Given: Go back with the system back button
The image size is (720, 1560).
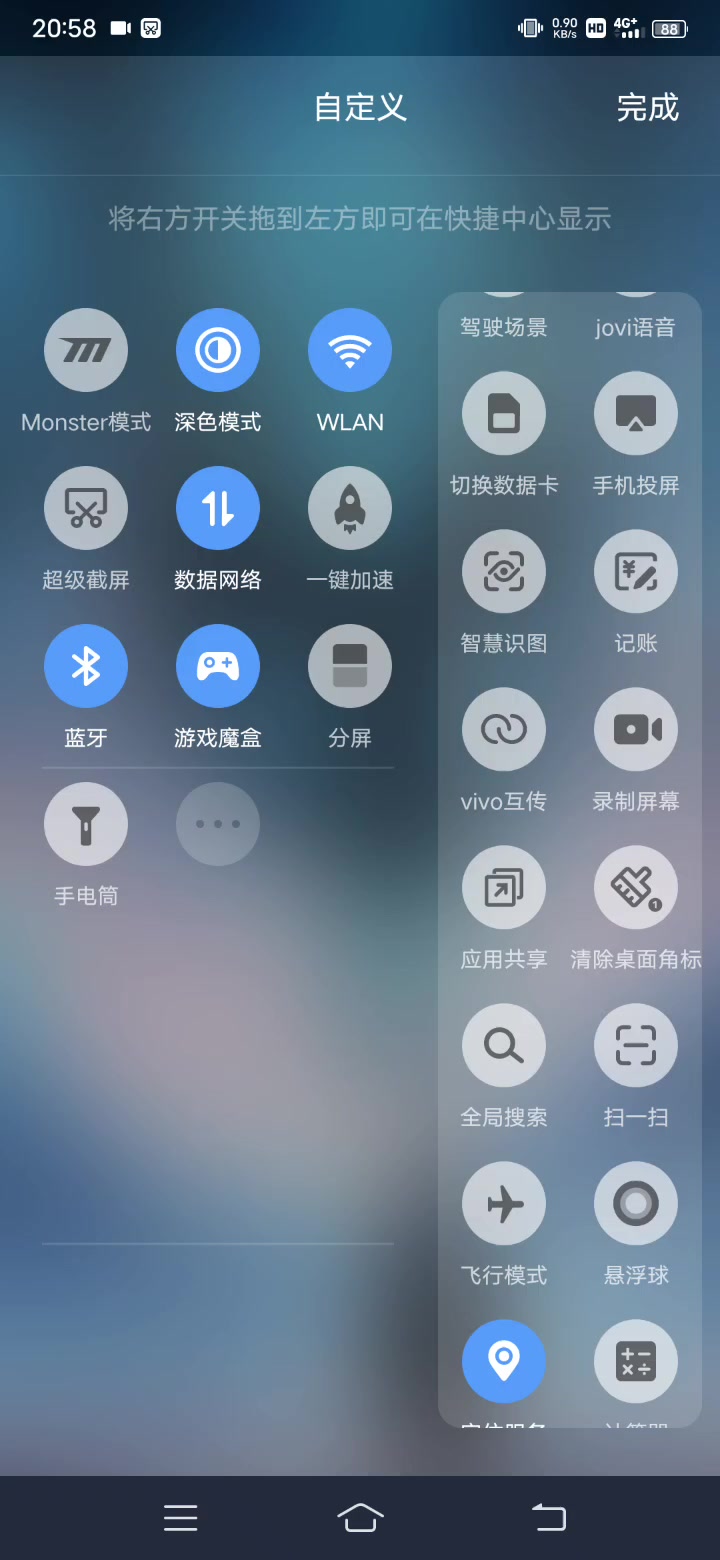Looking at the screenshot, I should pos(548,1517).
